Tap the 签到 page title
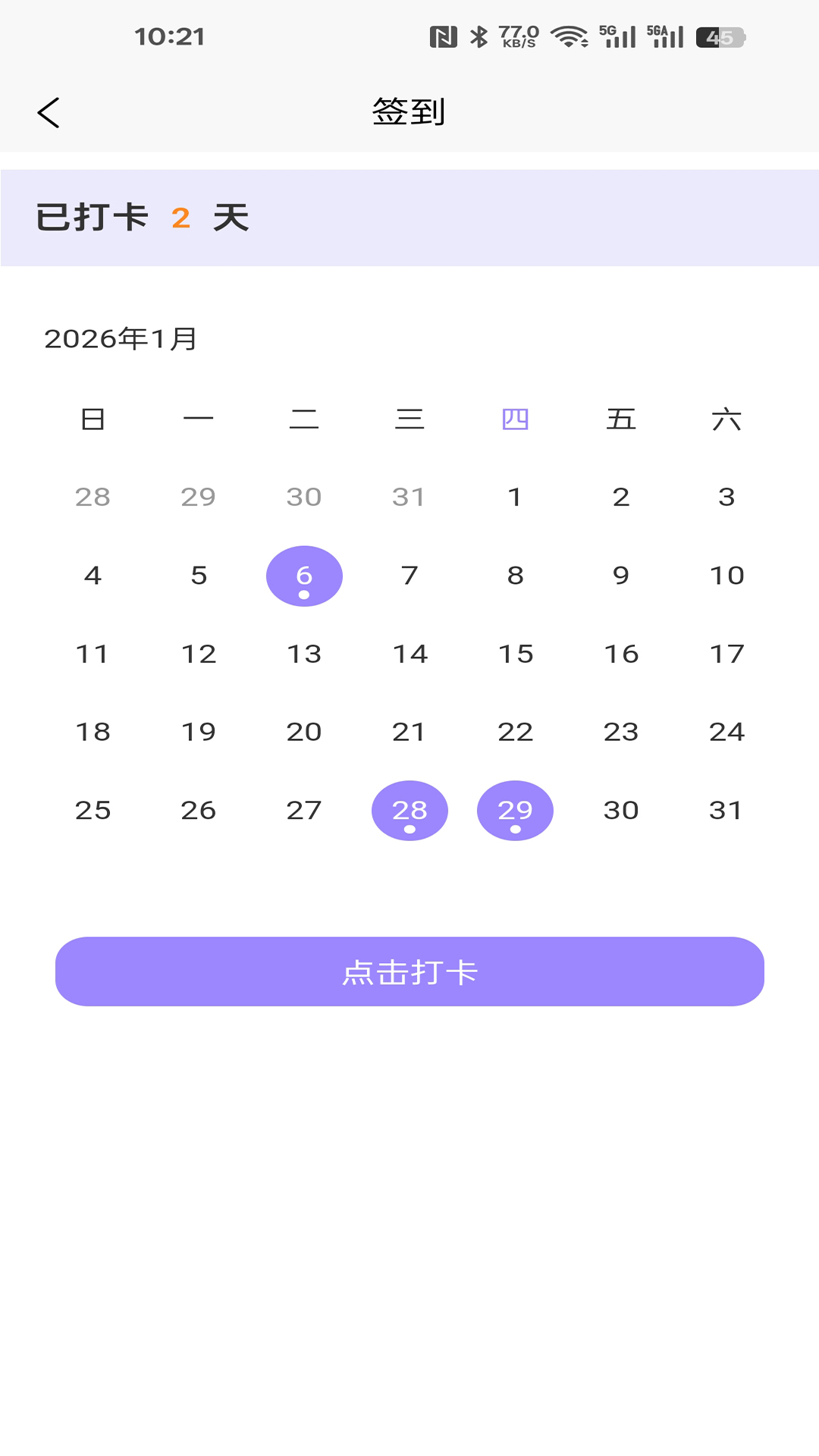Viewport: 819px width, 1456px height. click(409, 111)
